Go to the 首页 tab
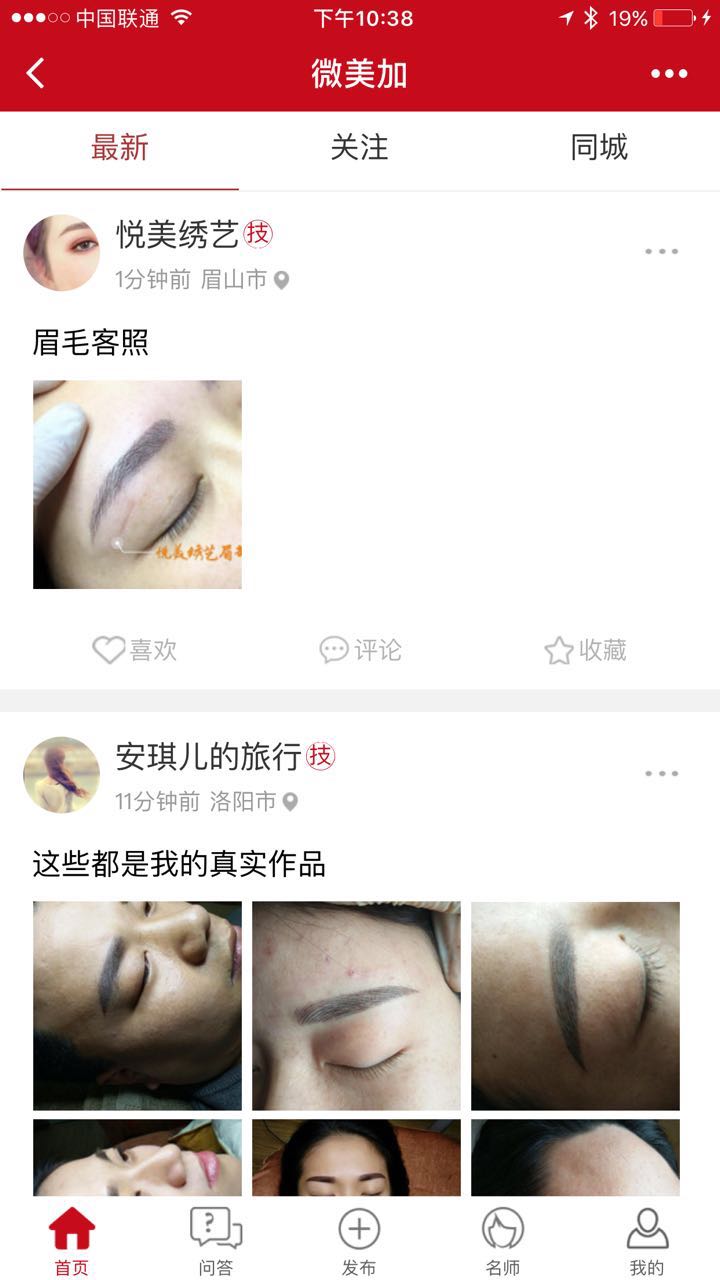Image resolution: width=720 pixels, height=1280 pixels. (x=72, y=1241)
